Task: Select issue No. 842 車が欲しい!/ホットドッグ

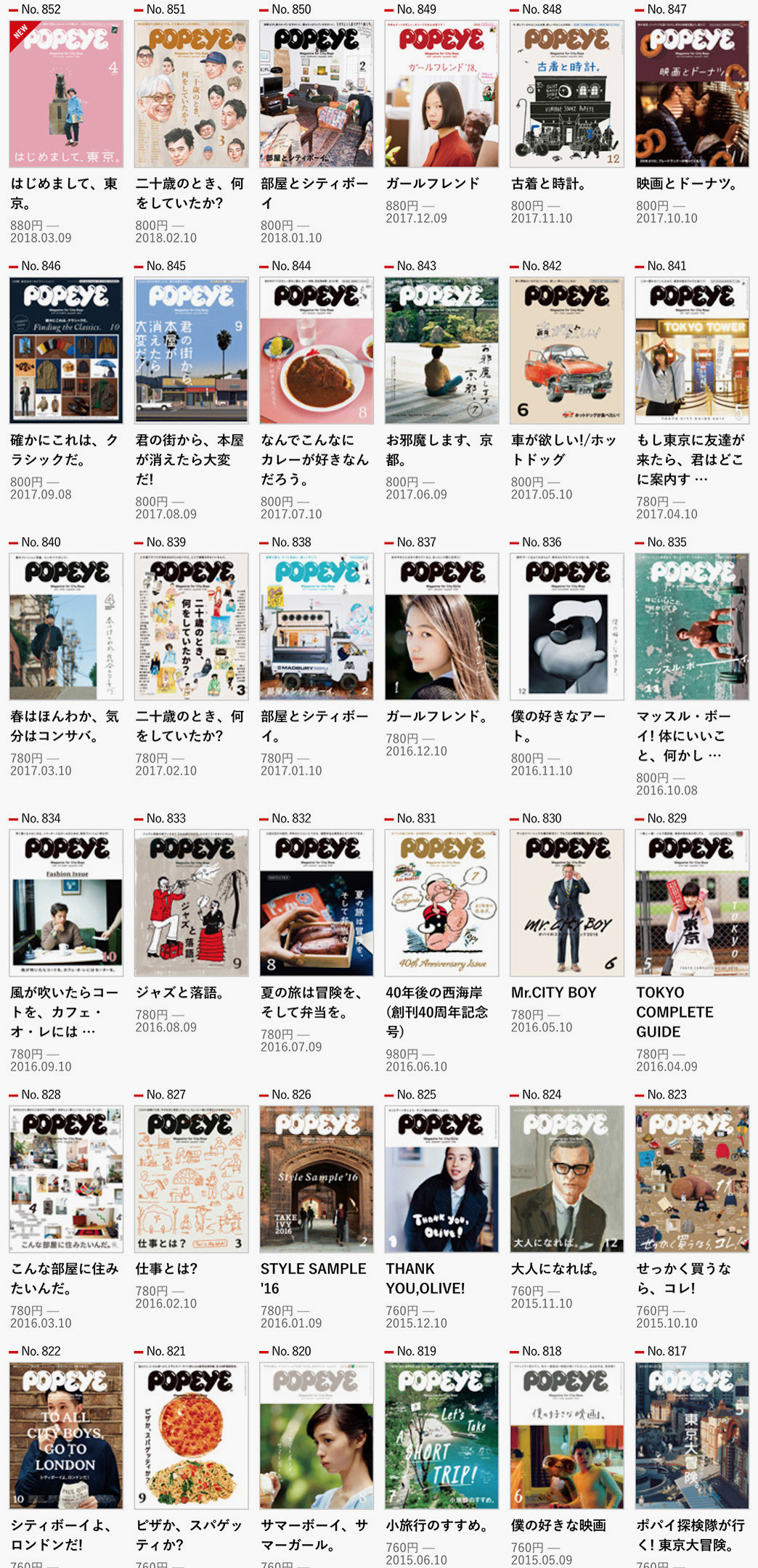Action: coord(566,350)
